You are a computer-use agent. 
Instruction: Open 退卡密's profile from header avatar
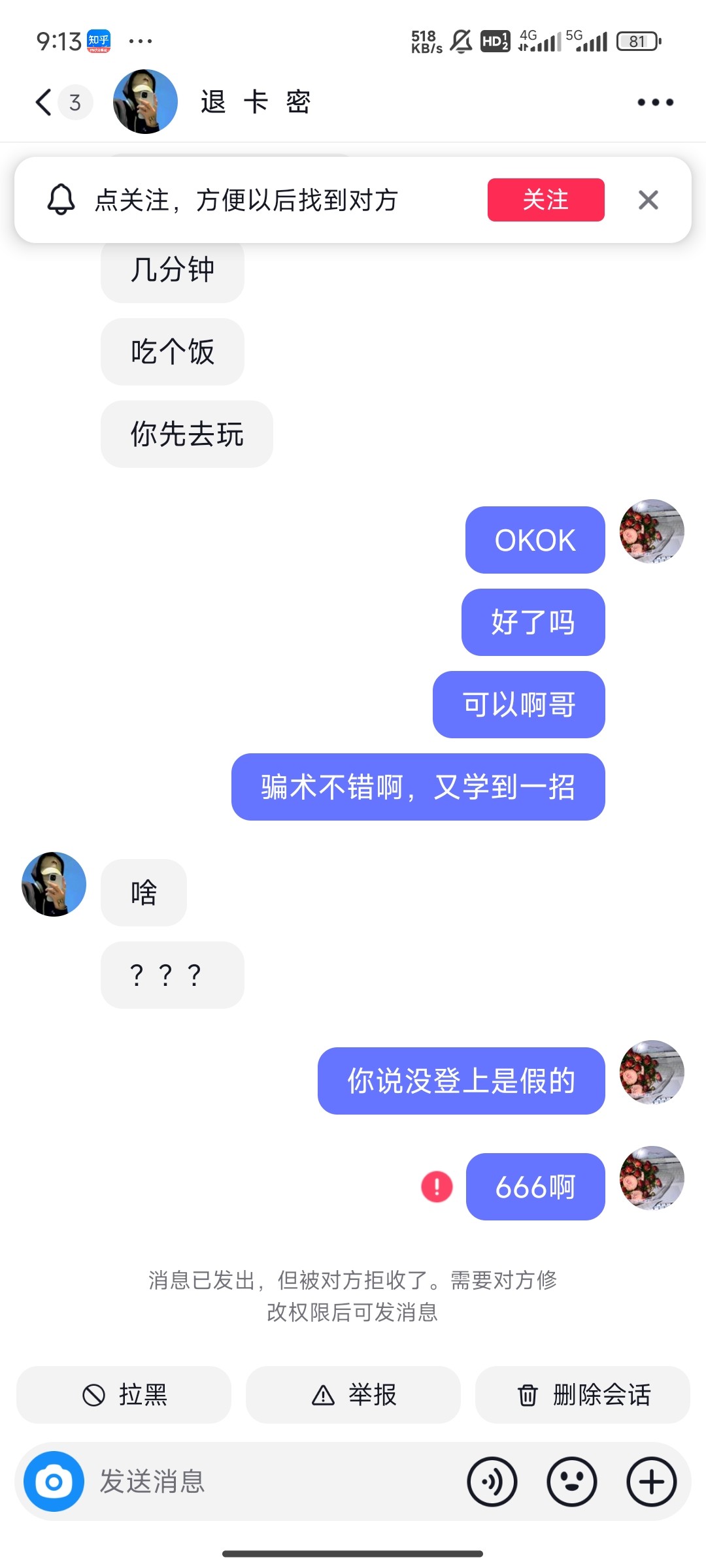145,102
